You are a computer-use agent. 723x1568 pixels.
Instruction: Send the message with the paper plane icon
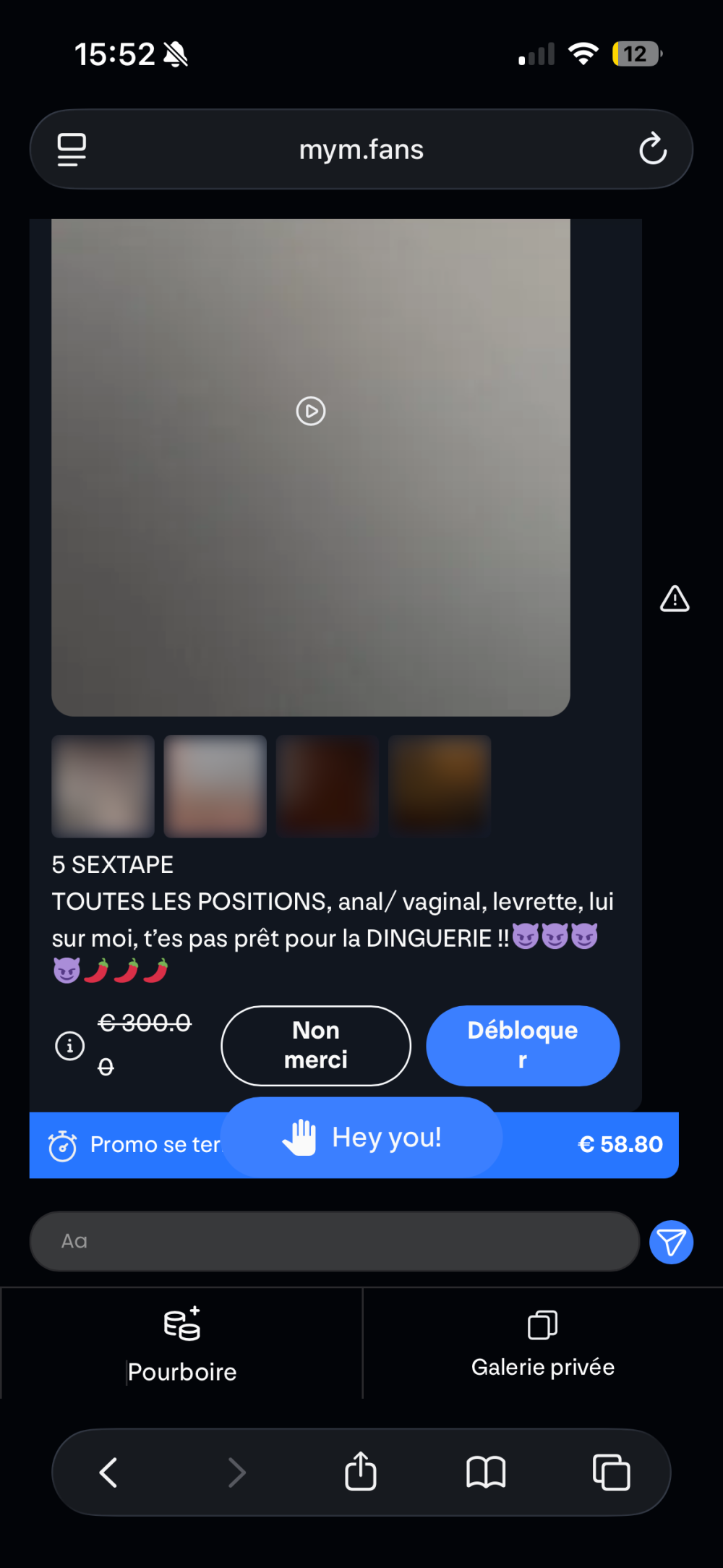(671, 1243)
